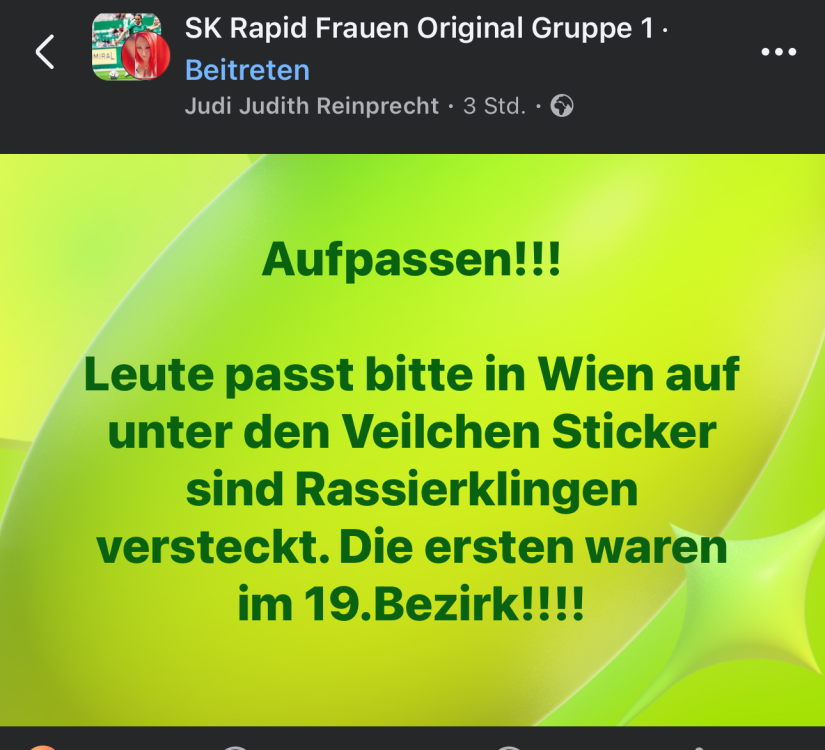Open the three-dot overflow menu
The width and height of the screenshot is (825, 750).
click(x=778, y=52)
